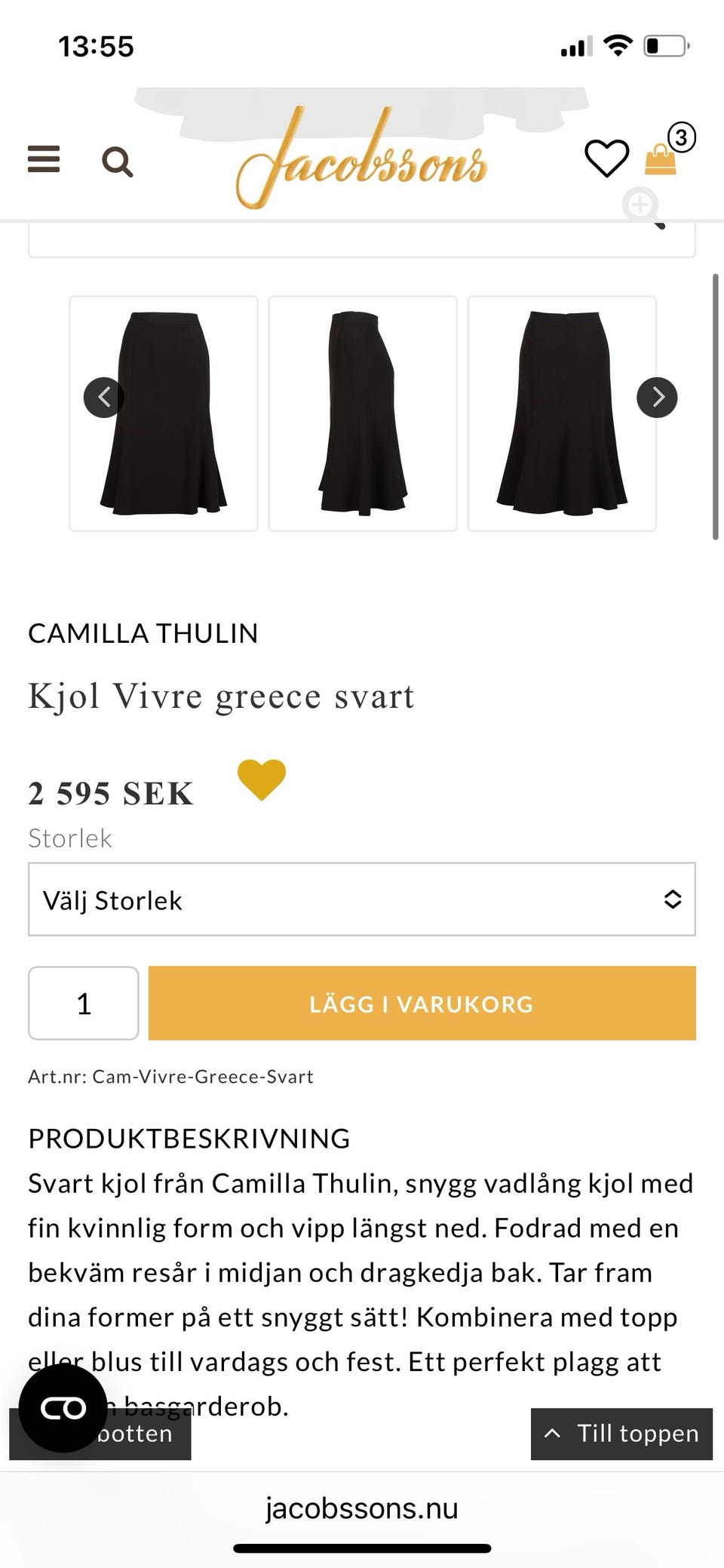This screenshot has height=1568, width=724.
Task: Tap LÄGG I VARUKORG button
Action: point(422,1004)
